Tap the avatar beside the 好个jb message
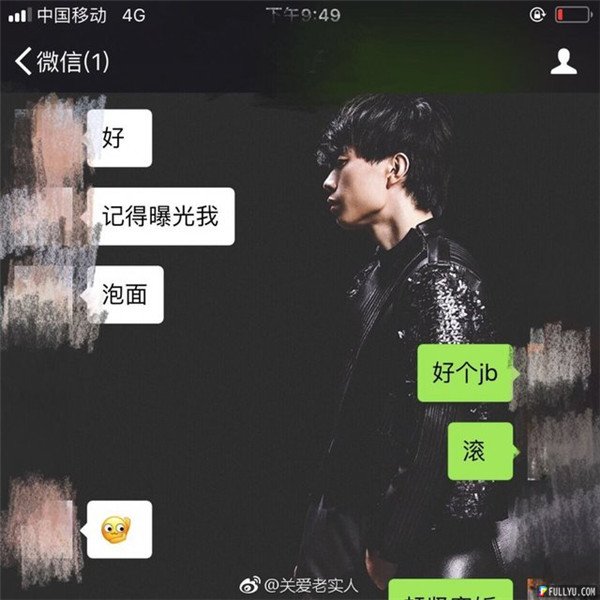Viewport: 600px width, 600px height. [x=557, y=369]
